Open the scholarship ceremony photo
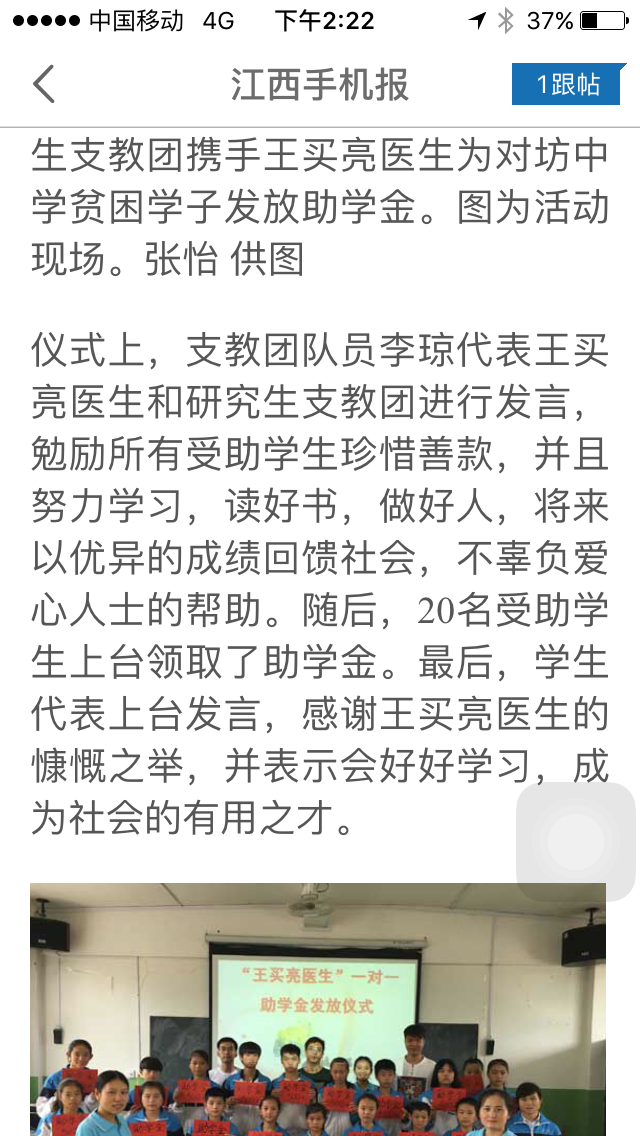The width and height of the screenshot is (640, 1136). pos(318,1008)
